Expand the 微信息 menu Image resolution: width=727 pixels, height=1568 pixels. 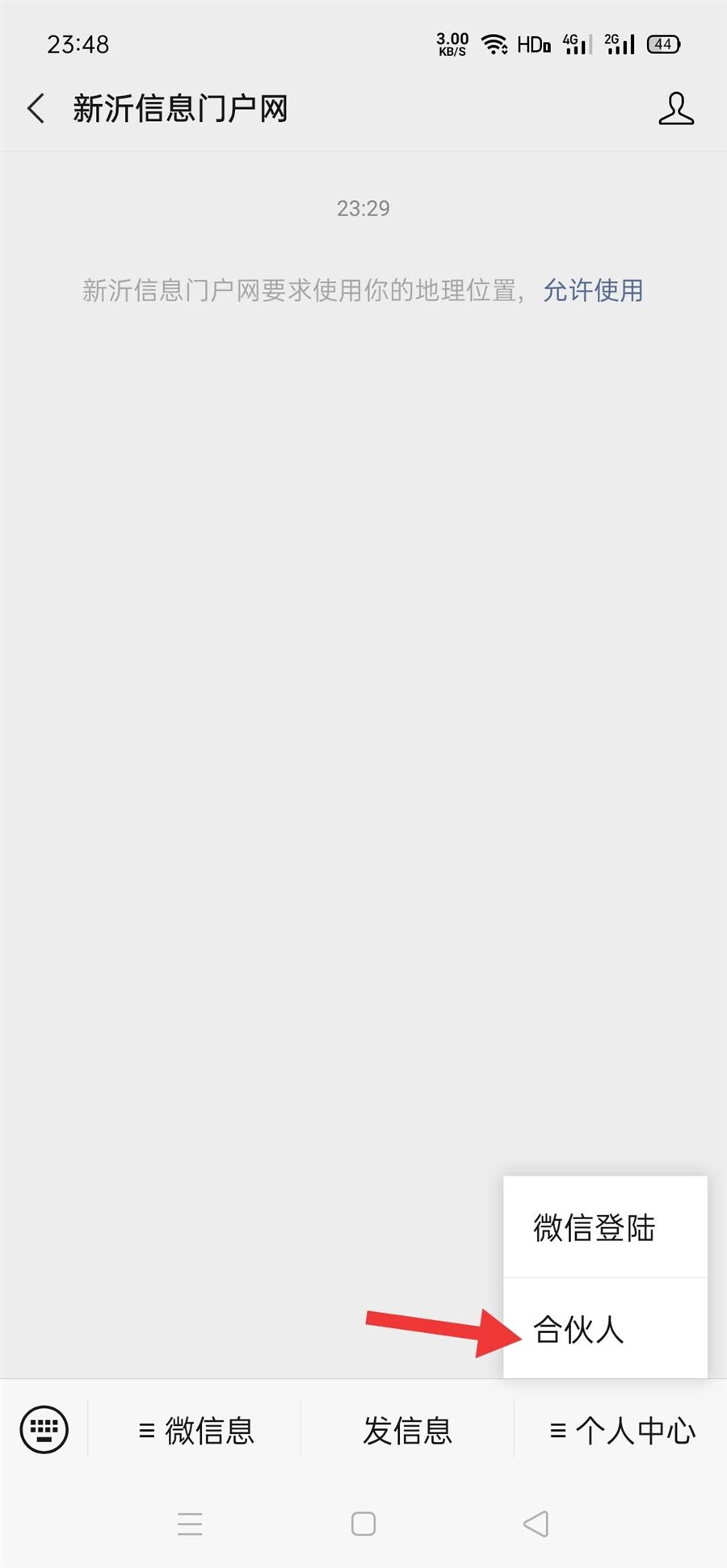[x=196, y=1431]
